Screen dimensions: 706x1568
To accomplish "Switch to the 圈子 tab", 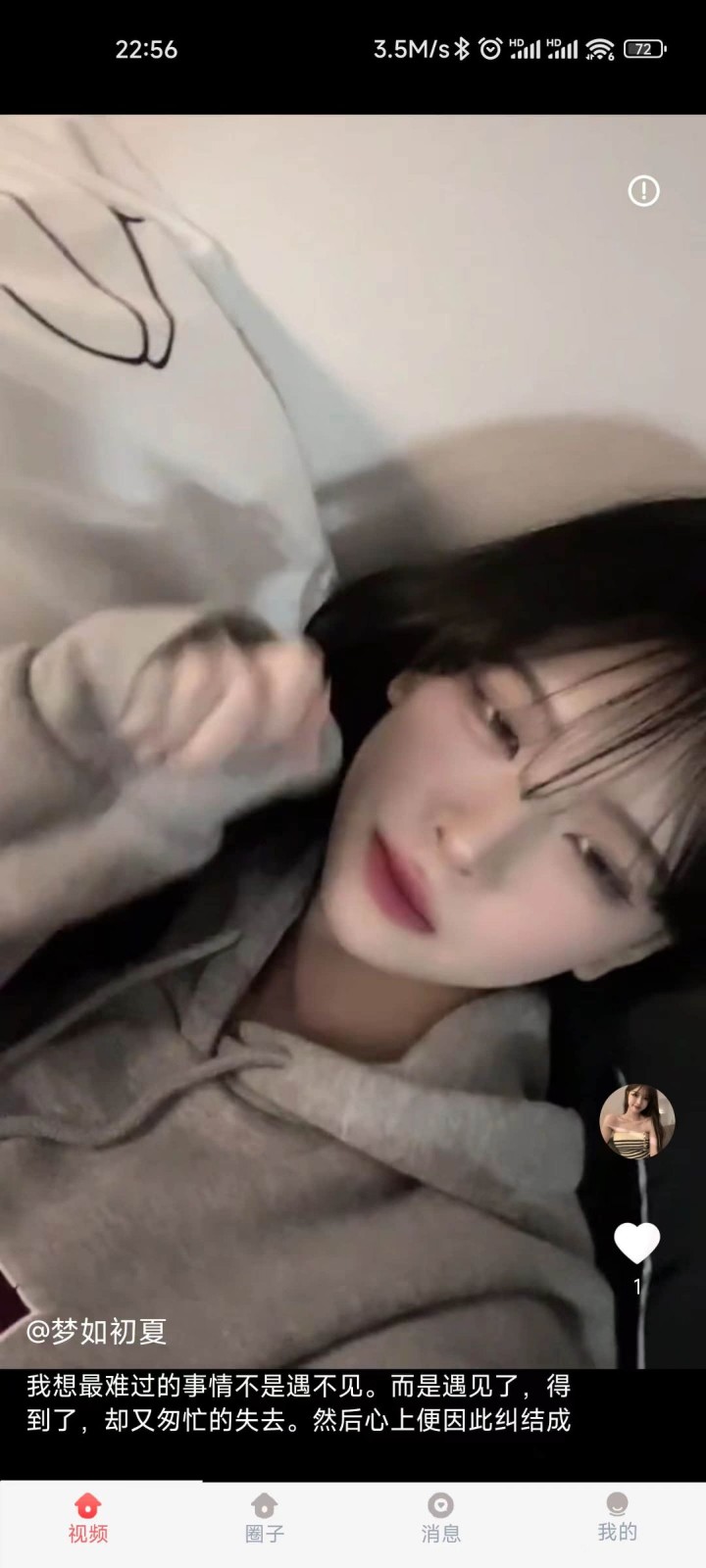I will tap(265, 1517).
